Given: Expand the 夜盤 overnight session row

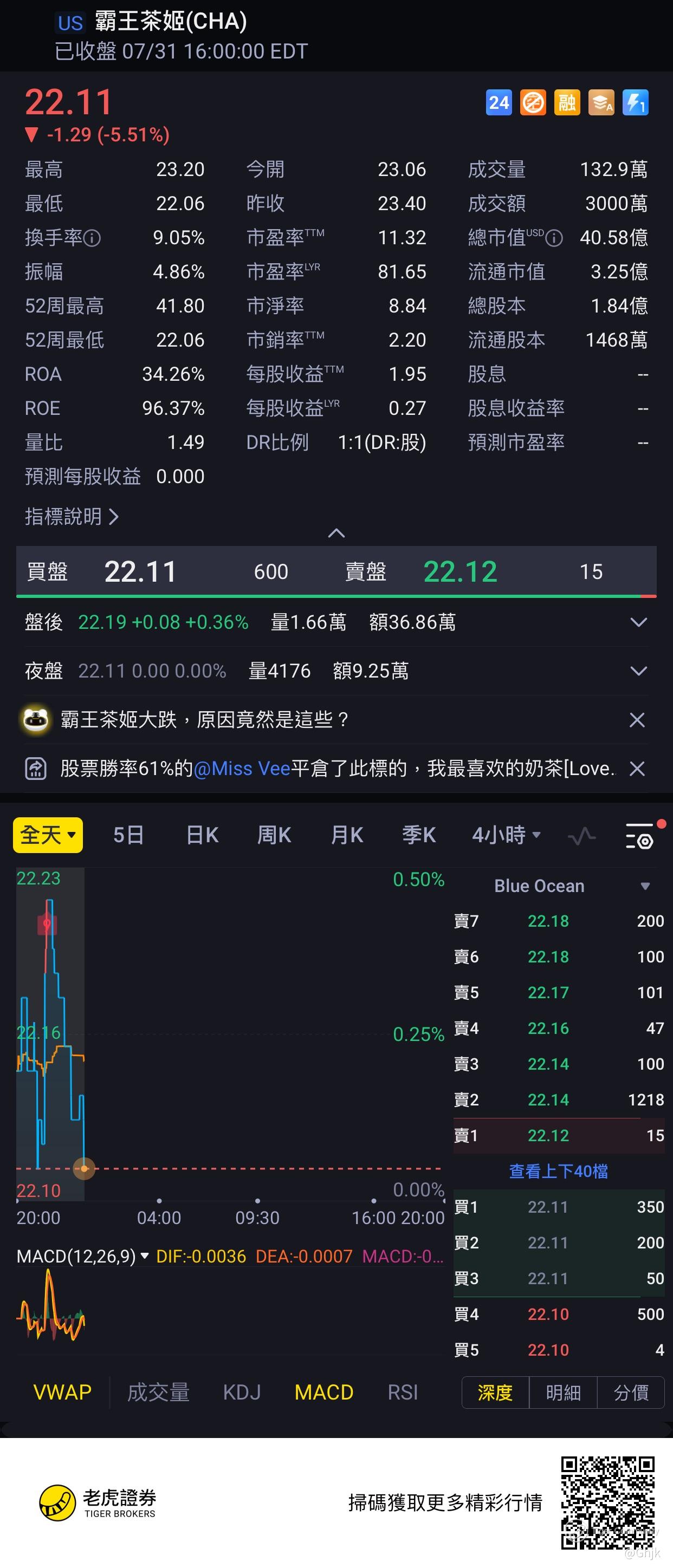Looking at the screenshot, I should pos(638,671).
